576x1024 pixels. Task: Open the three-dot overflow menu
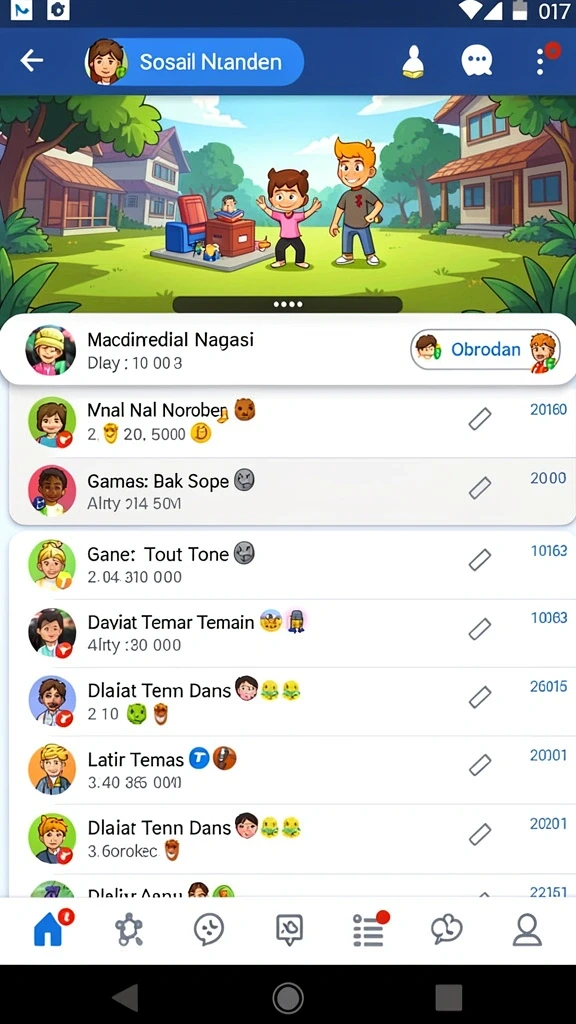[x=541, y=61]
